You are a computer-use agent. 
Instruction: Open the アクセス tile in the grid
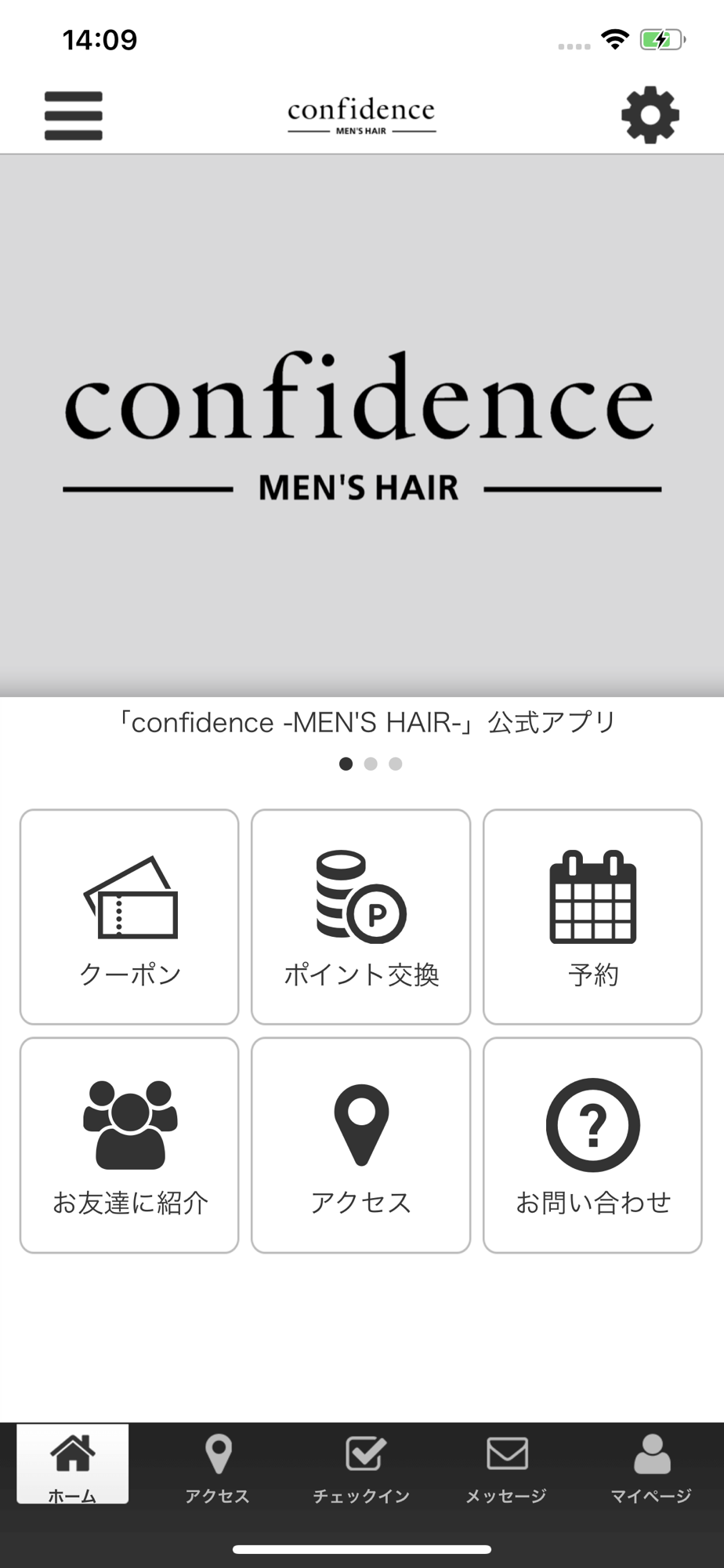(x=360, y=1145)
